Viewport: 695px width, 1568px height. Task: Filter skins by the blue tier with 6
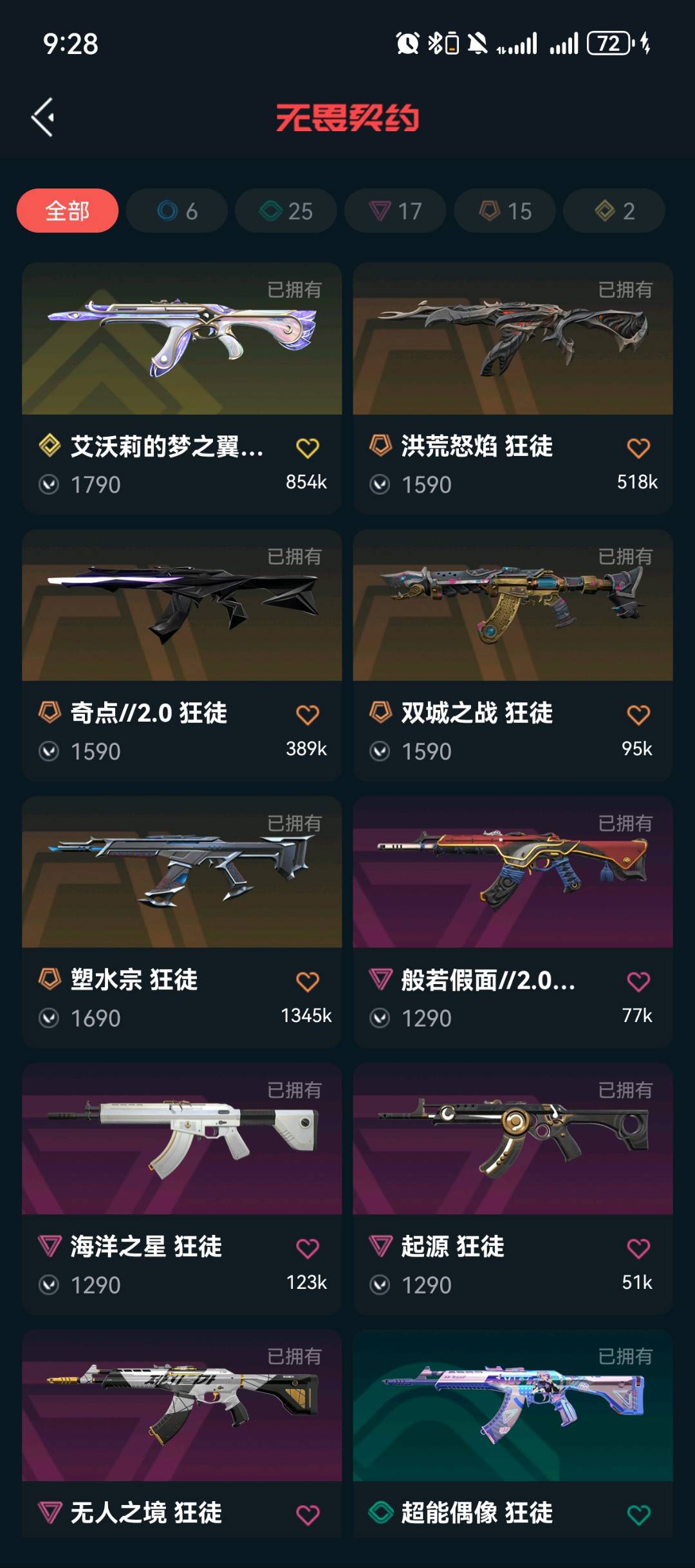[177, 211]
